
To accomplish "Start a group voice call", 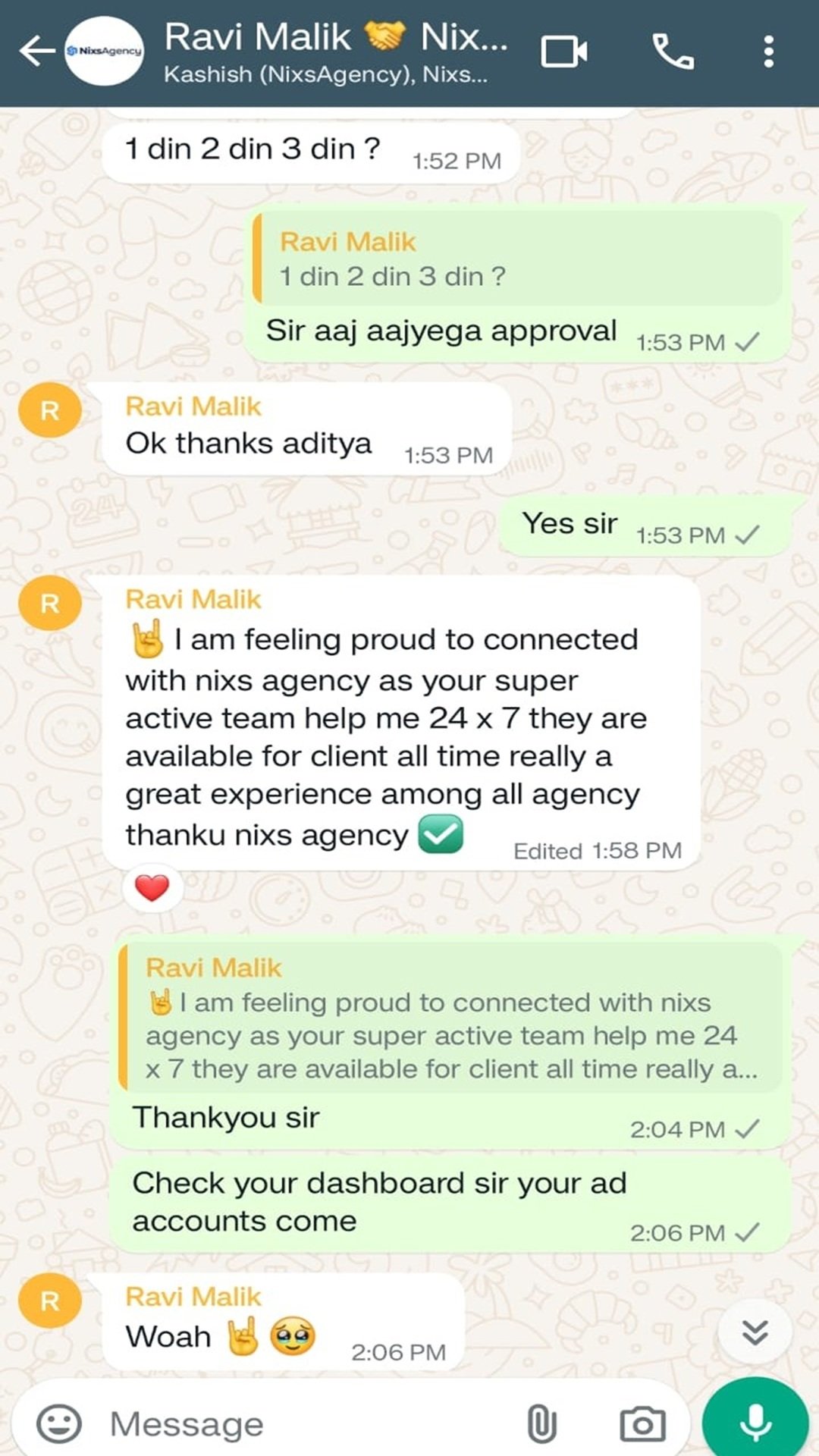I will 673,52.
